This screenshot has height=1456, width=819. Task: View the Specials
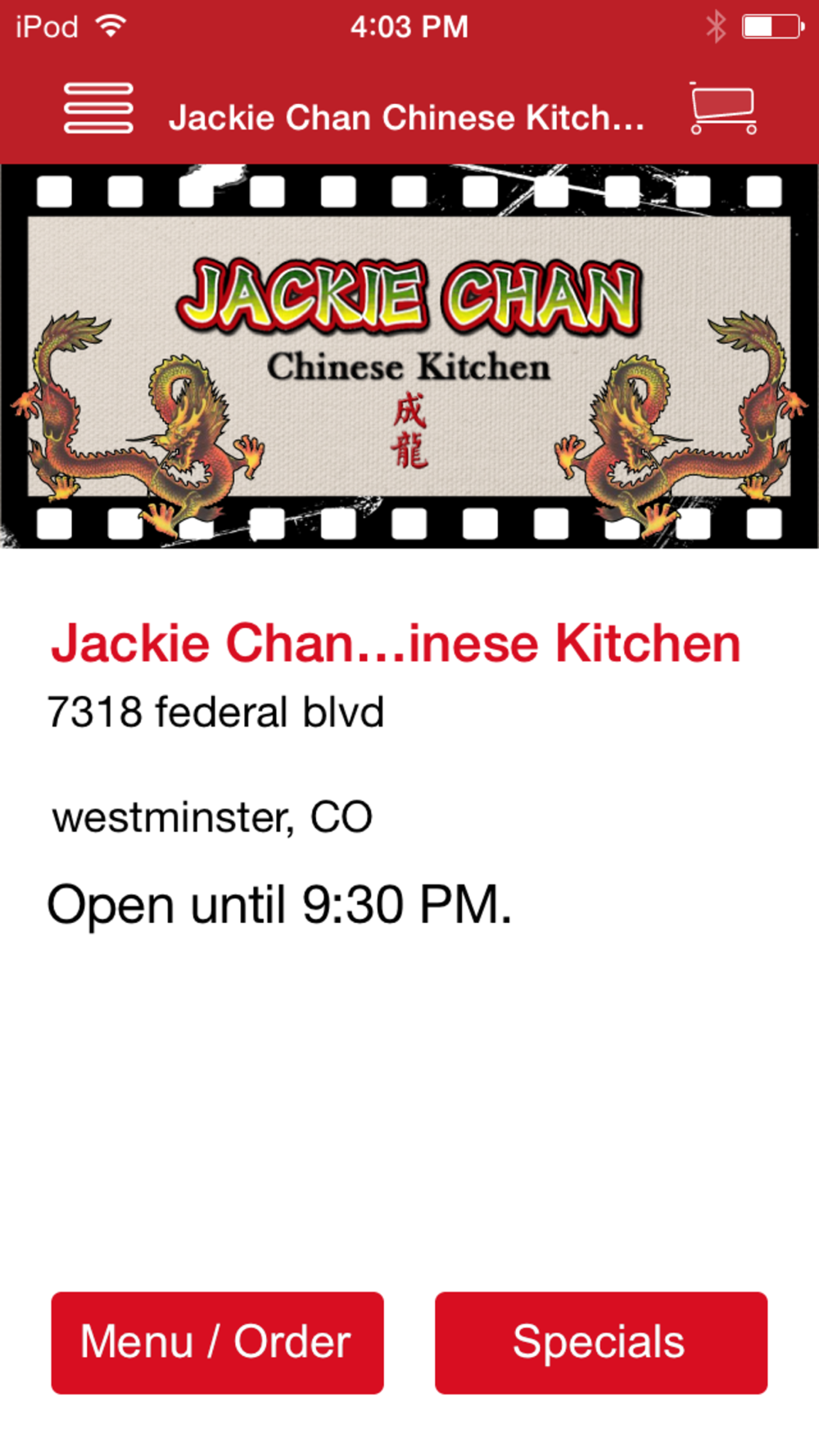pyautogui.click(x=601, y=1342)
